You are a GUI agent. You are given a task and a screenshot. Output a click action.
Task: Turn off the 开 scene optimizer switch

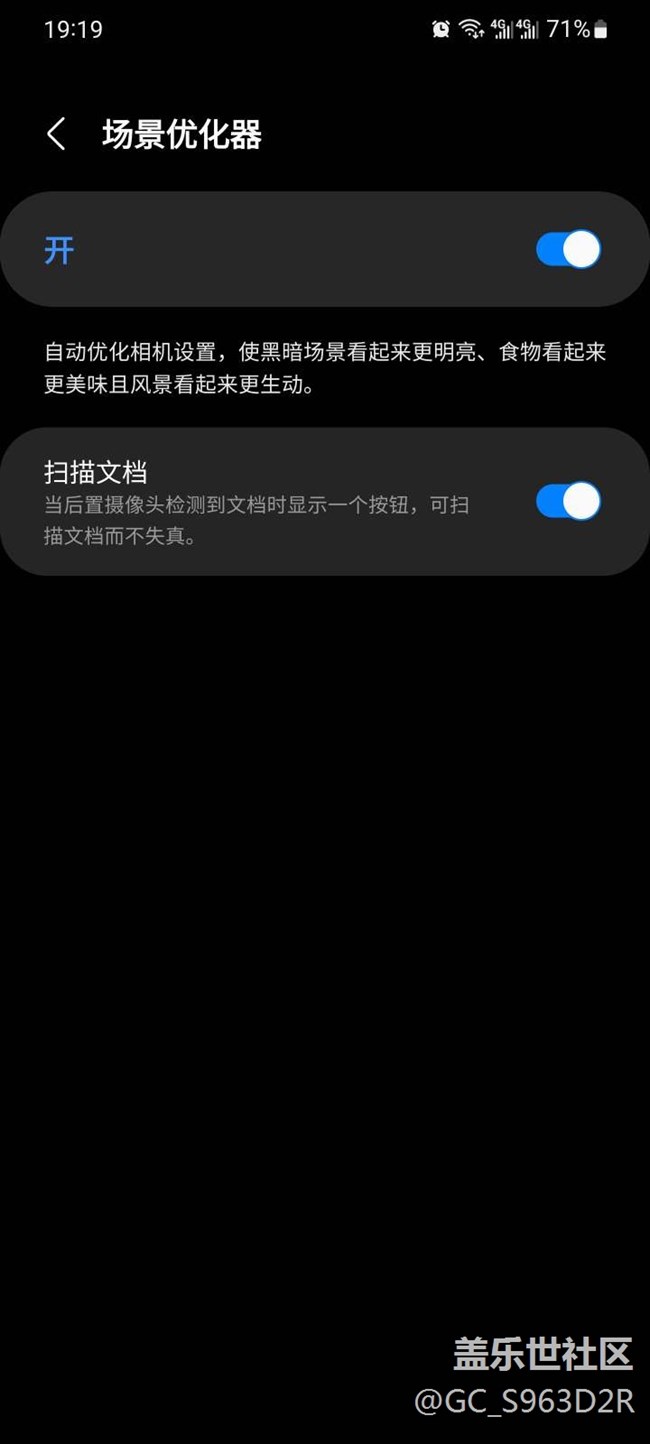pyautogui.click(x=568, y=249)
